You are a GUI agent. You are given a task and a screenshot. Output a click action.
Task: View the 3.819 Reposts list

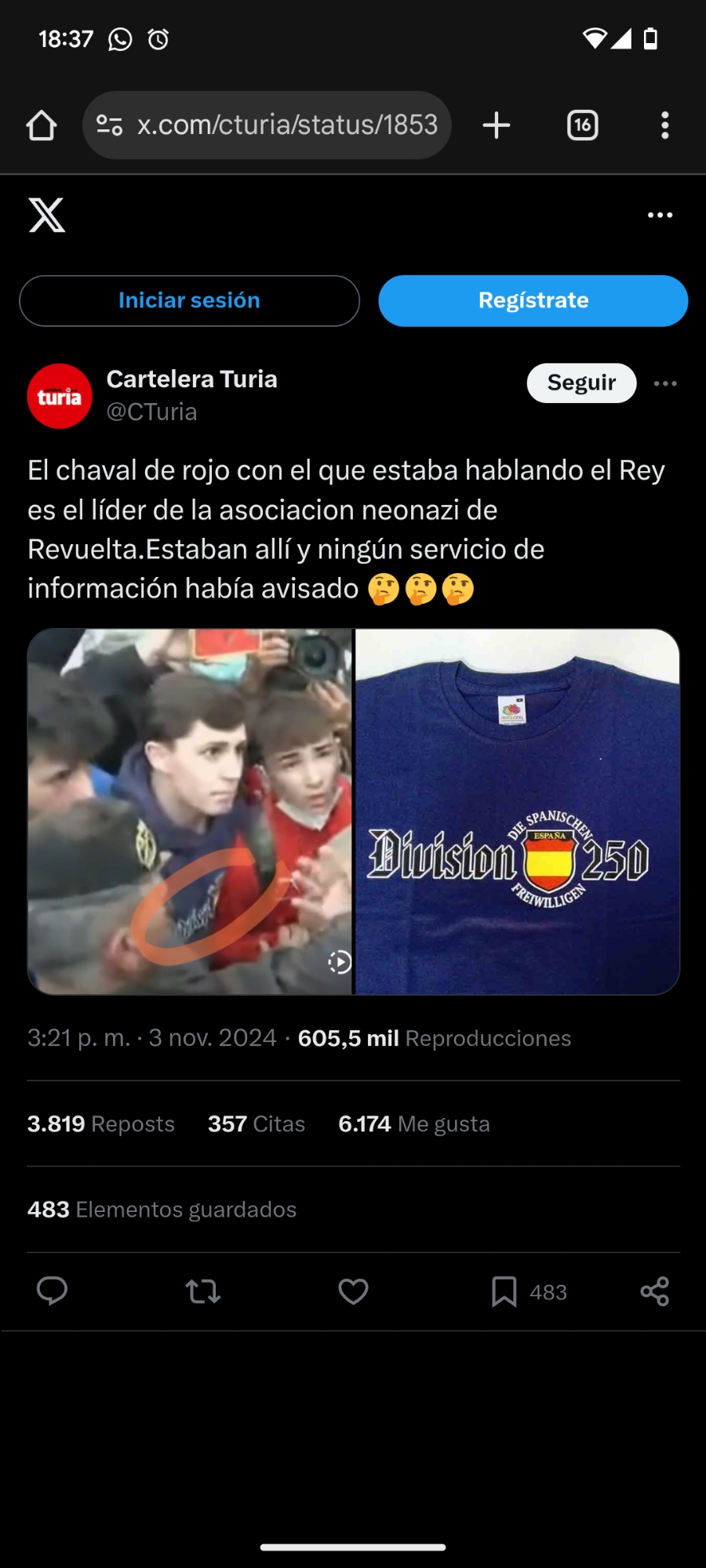click(101, 1124)
